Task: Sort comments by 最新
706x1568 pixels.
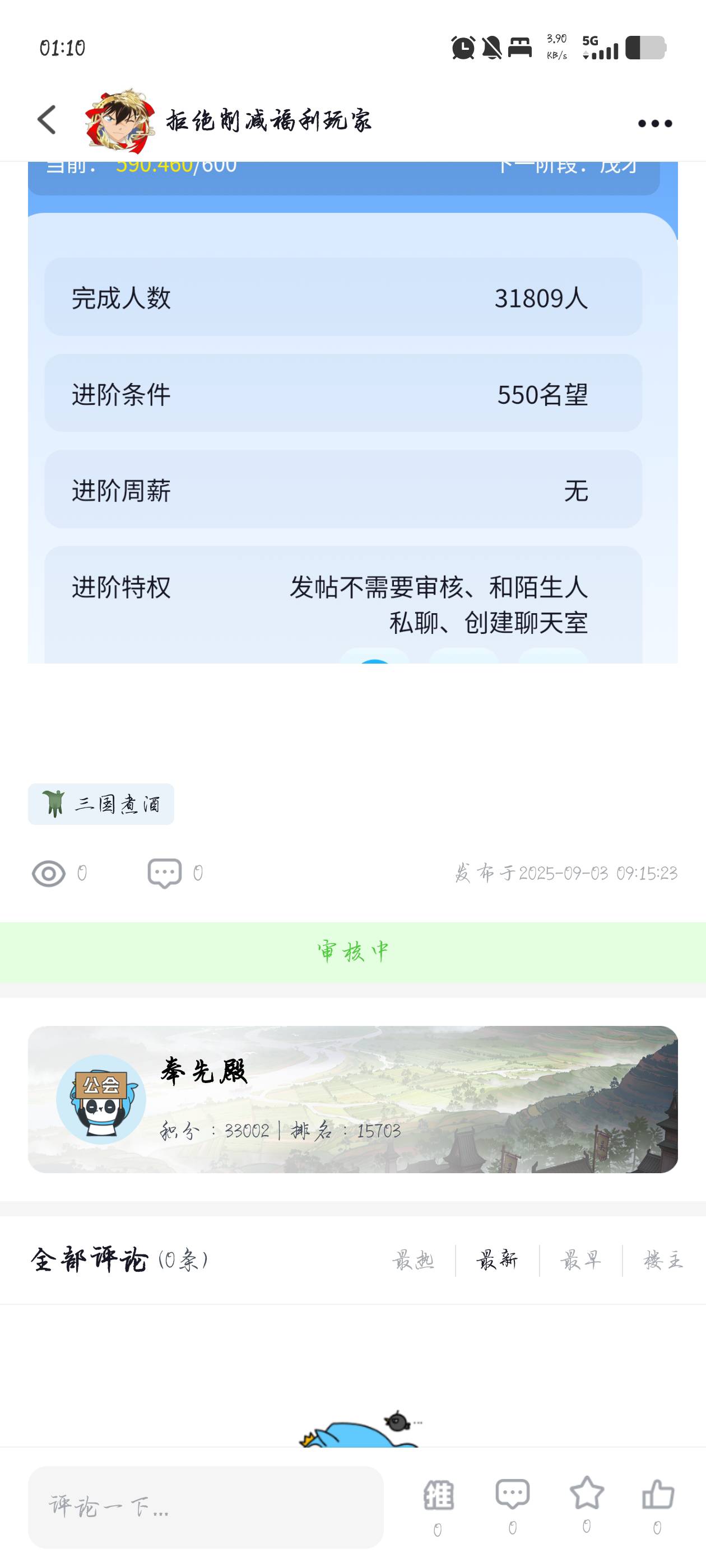Action: click(x=497, y=1259)
